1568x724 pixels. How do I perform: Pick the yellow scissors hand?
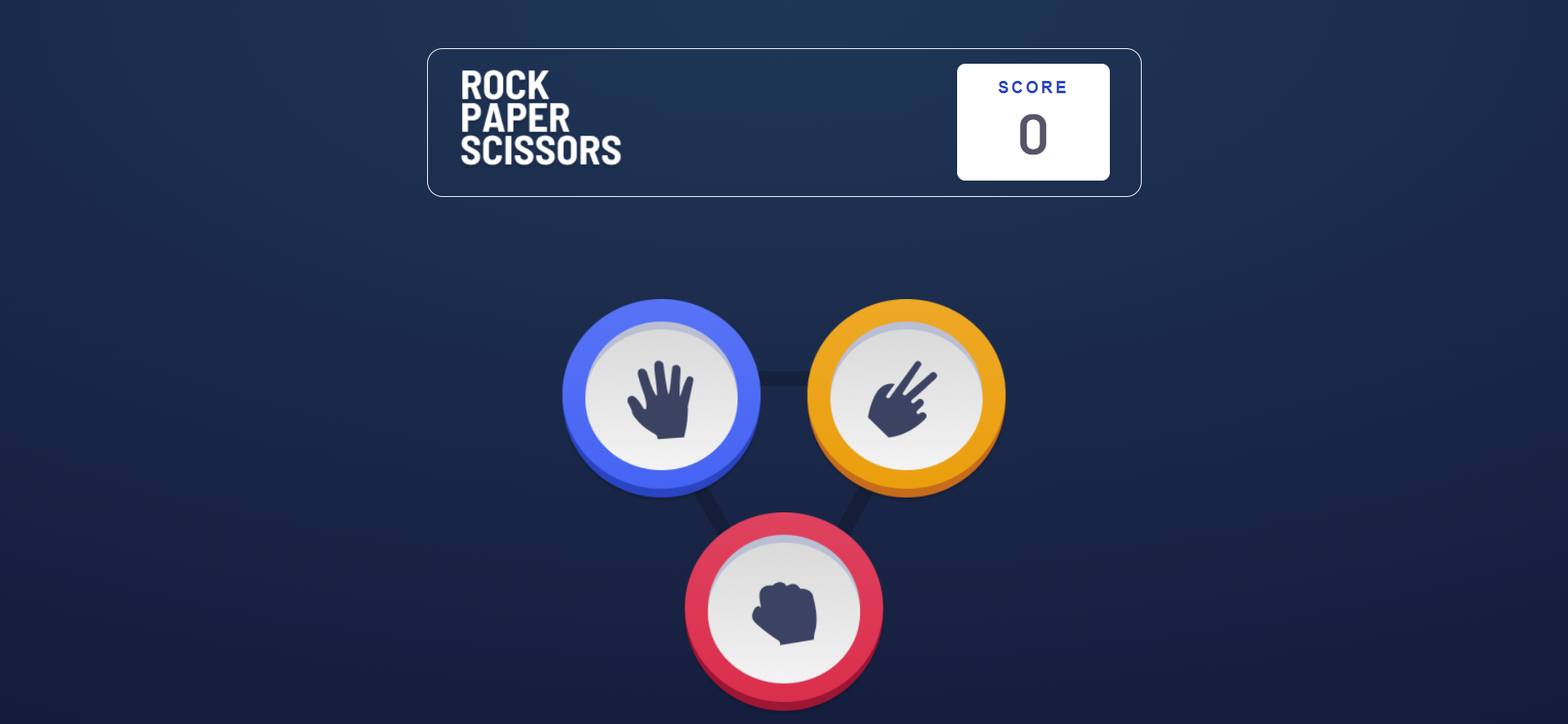click(906, 398)
